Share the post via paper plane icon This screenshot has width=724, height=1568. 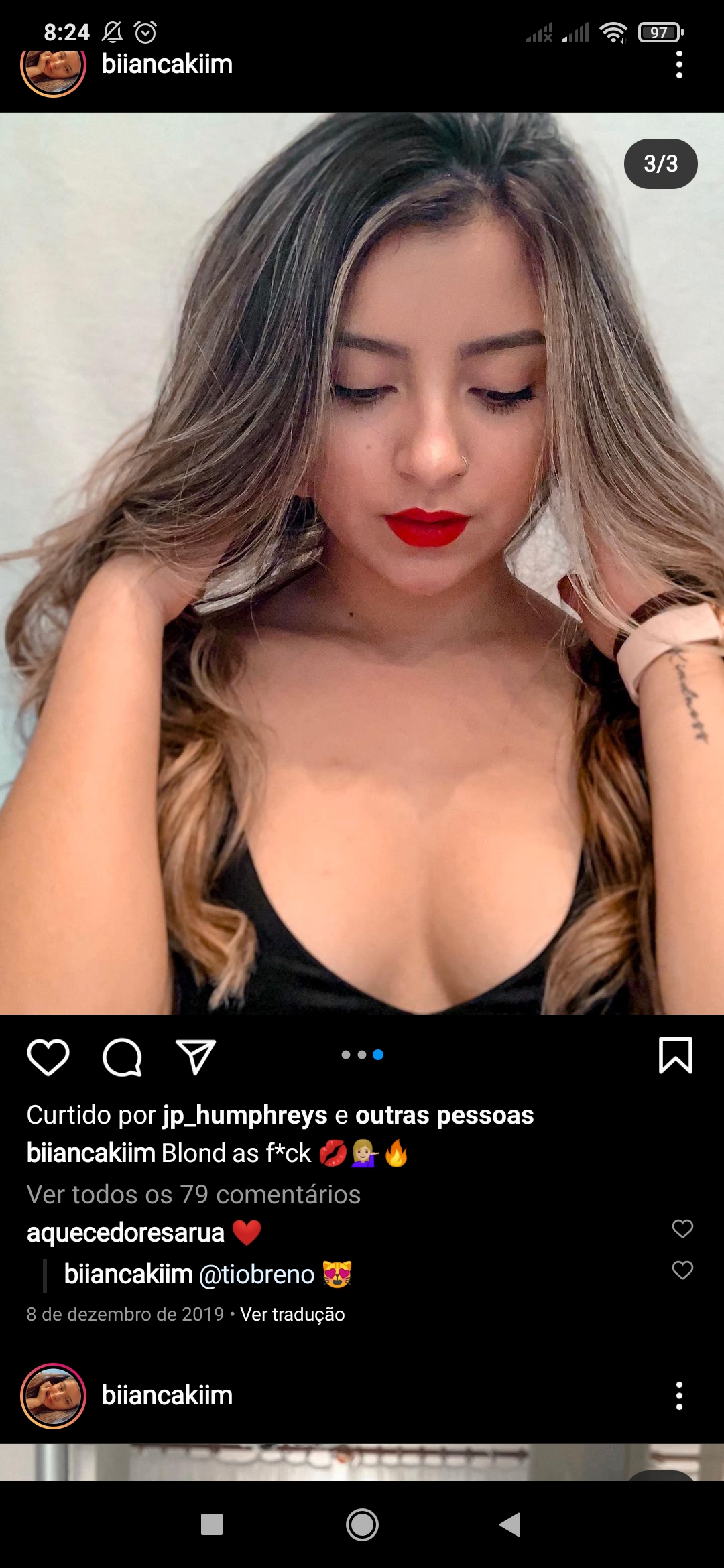(195, 1057)
